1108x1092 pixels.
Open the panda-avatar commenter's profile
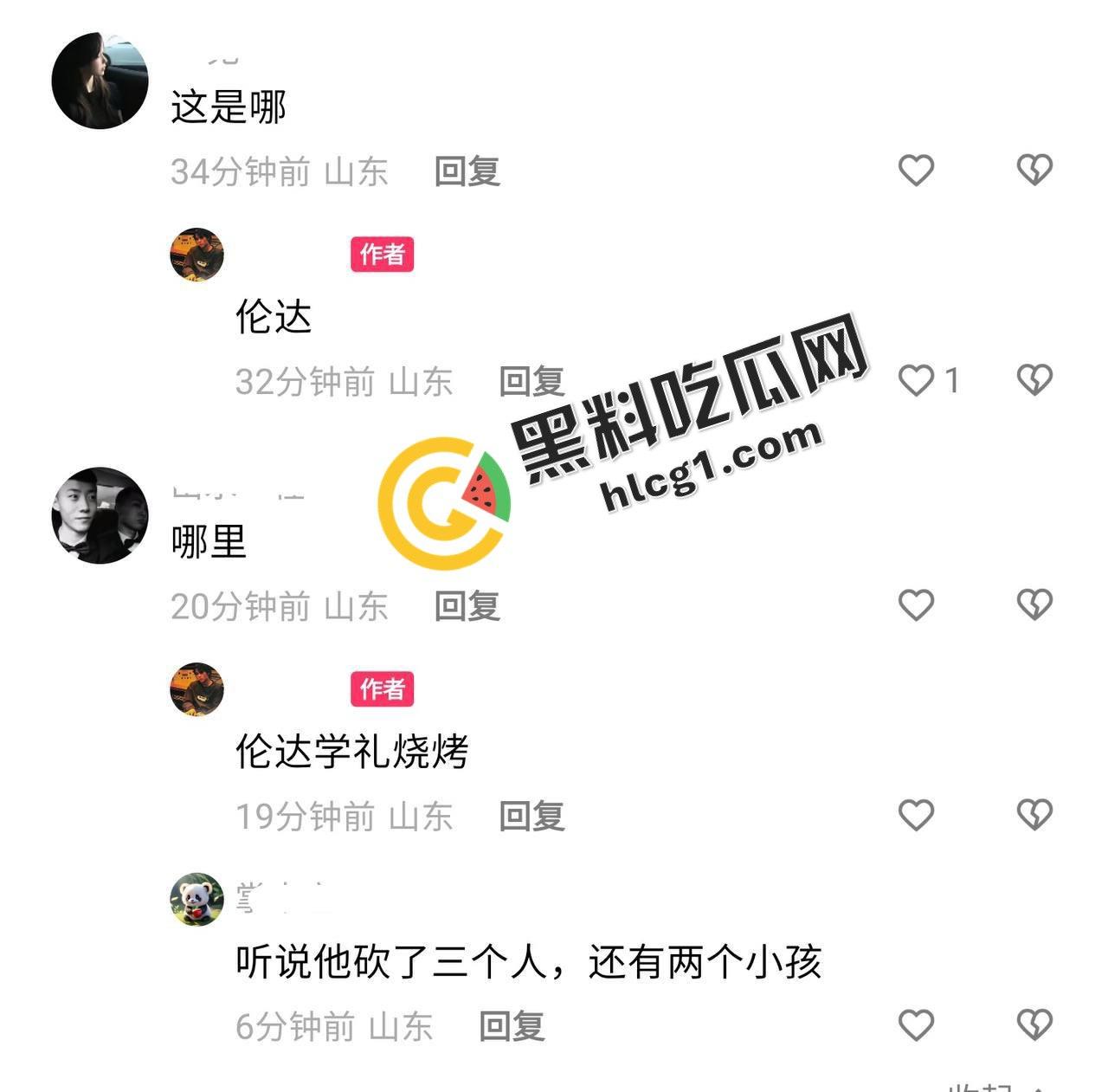tap(196, 899)
